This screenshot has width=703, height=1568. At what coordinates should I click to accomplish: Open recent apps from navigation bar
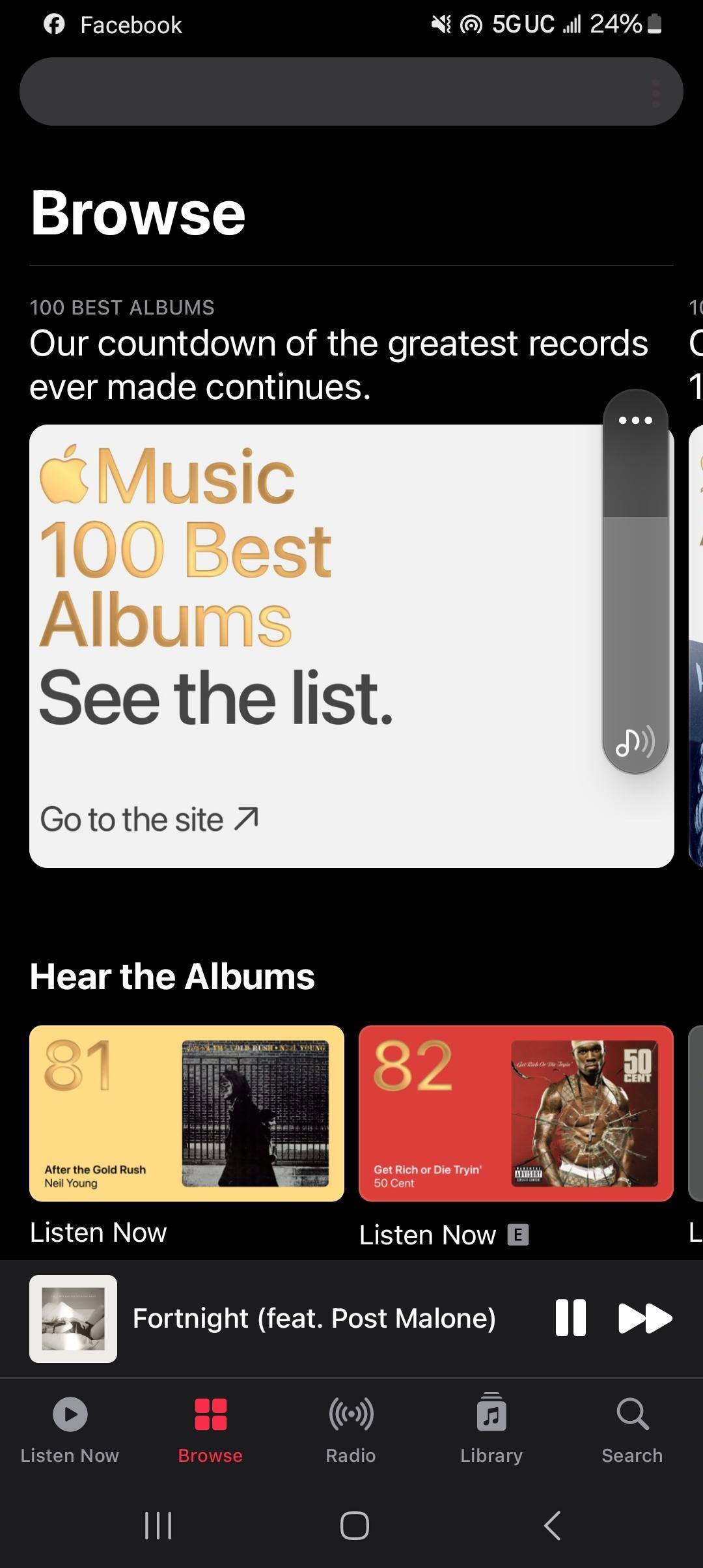coord(158,1525)
